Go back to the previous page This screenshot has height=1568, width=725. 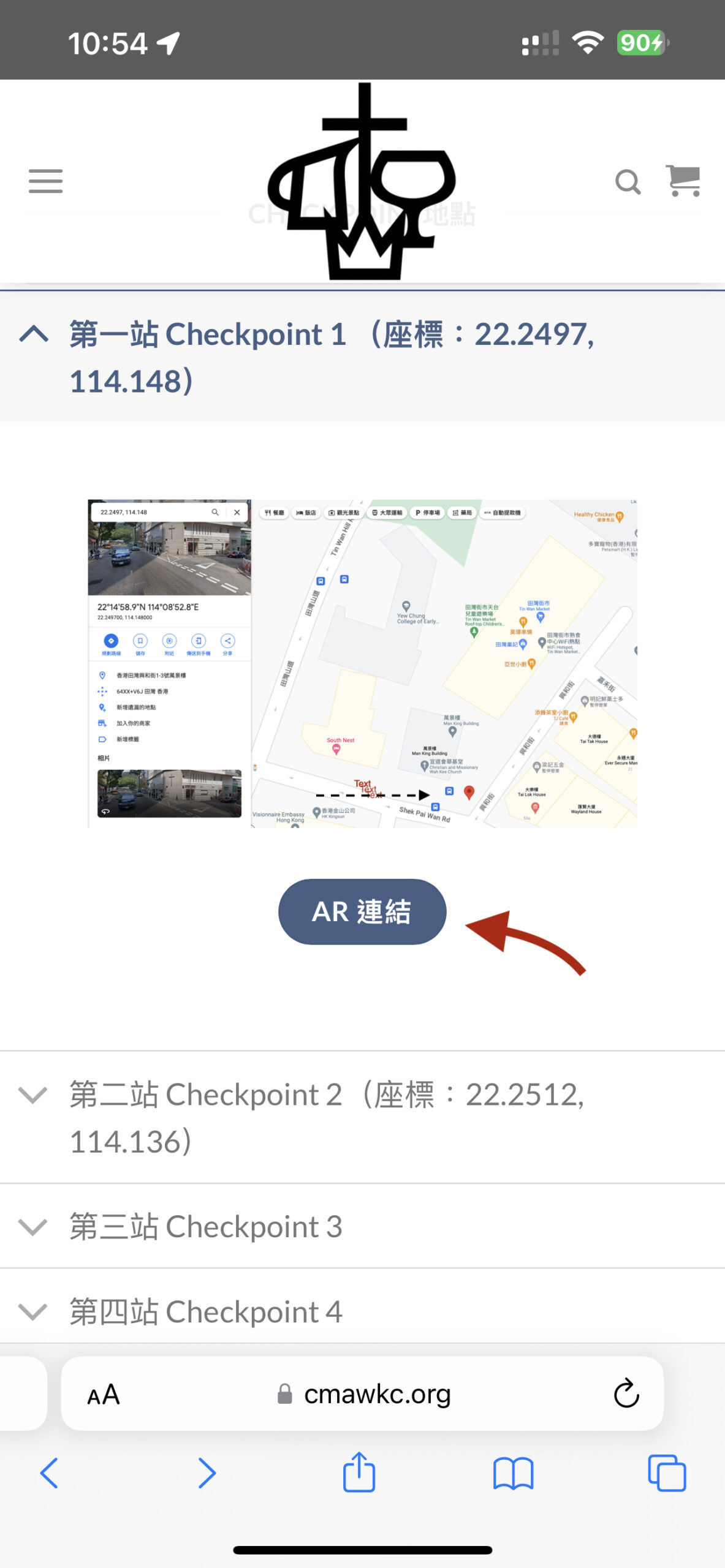[49, 1473]
